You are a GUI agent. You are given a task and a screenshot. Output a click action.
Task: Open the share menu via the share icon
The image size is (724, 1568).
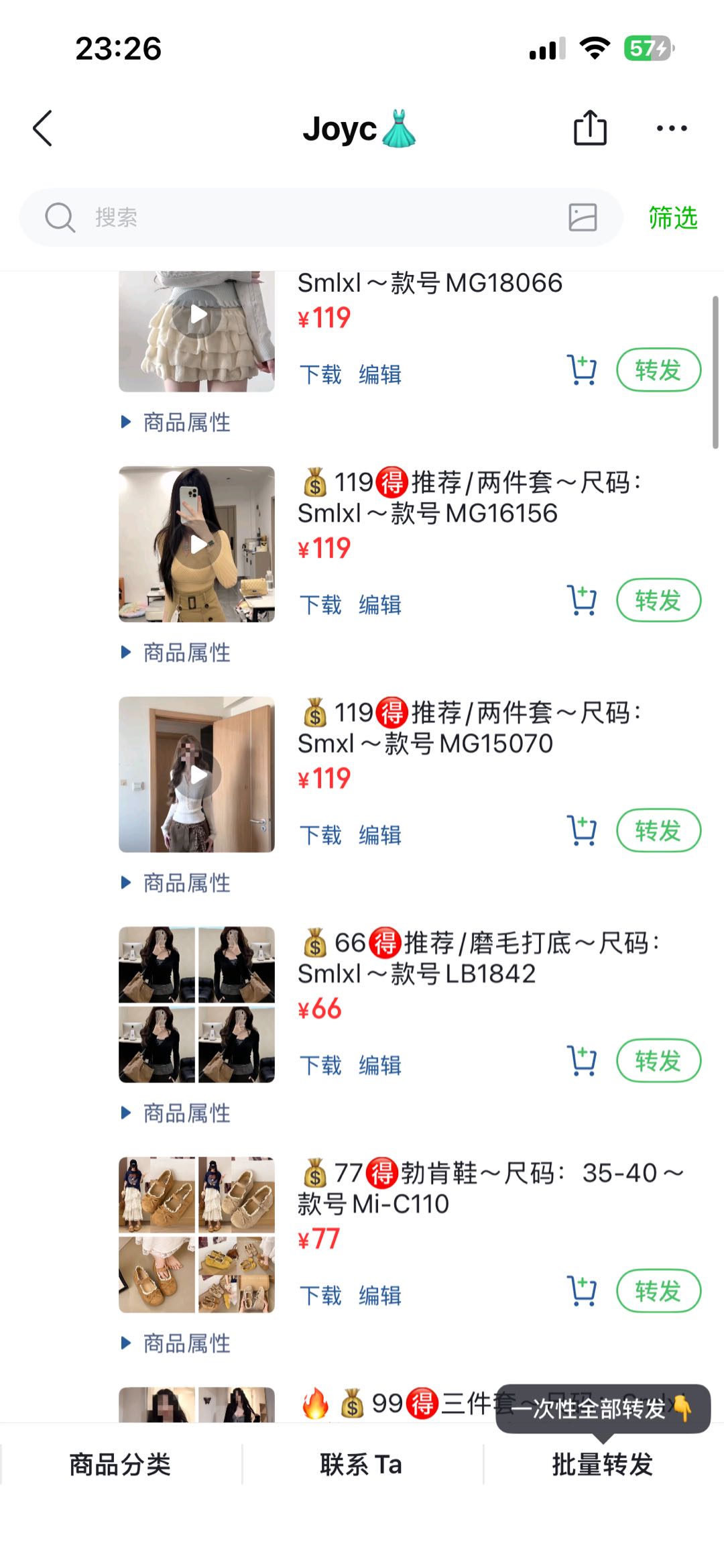pos(590,127)
